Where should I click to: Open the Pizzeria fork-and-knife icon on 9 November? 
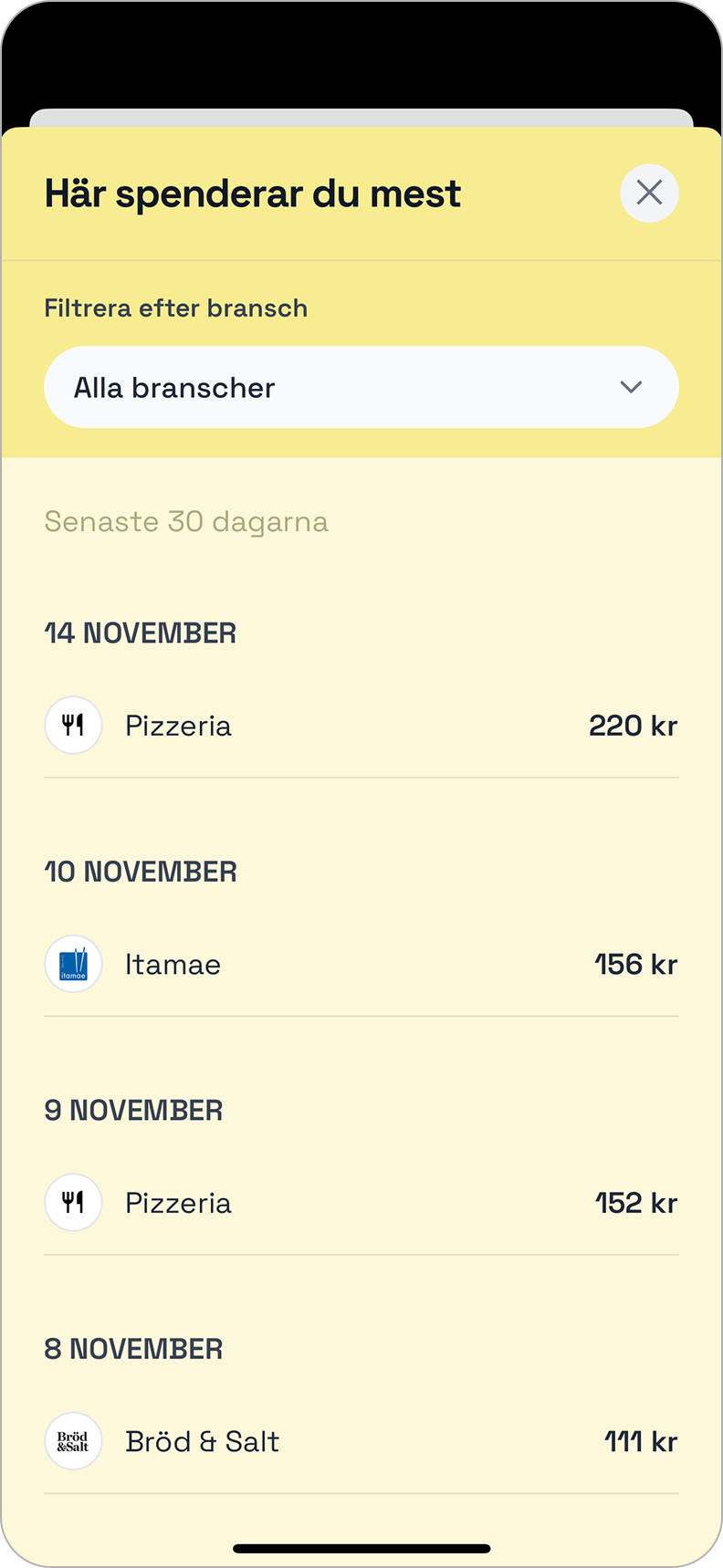pos(73,1202)
